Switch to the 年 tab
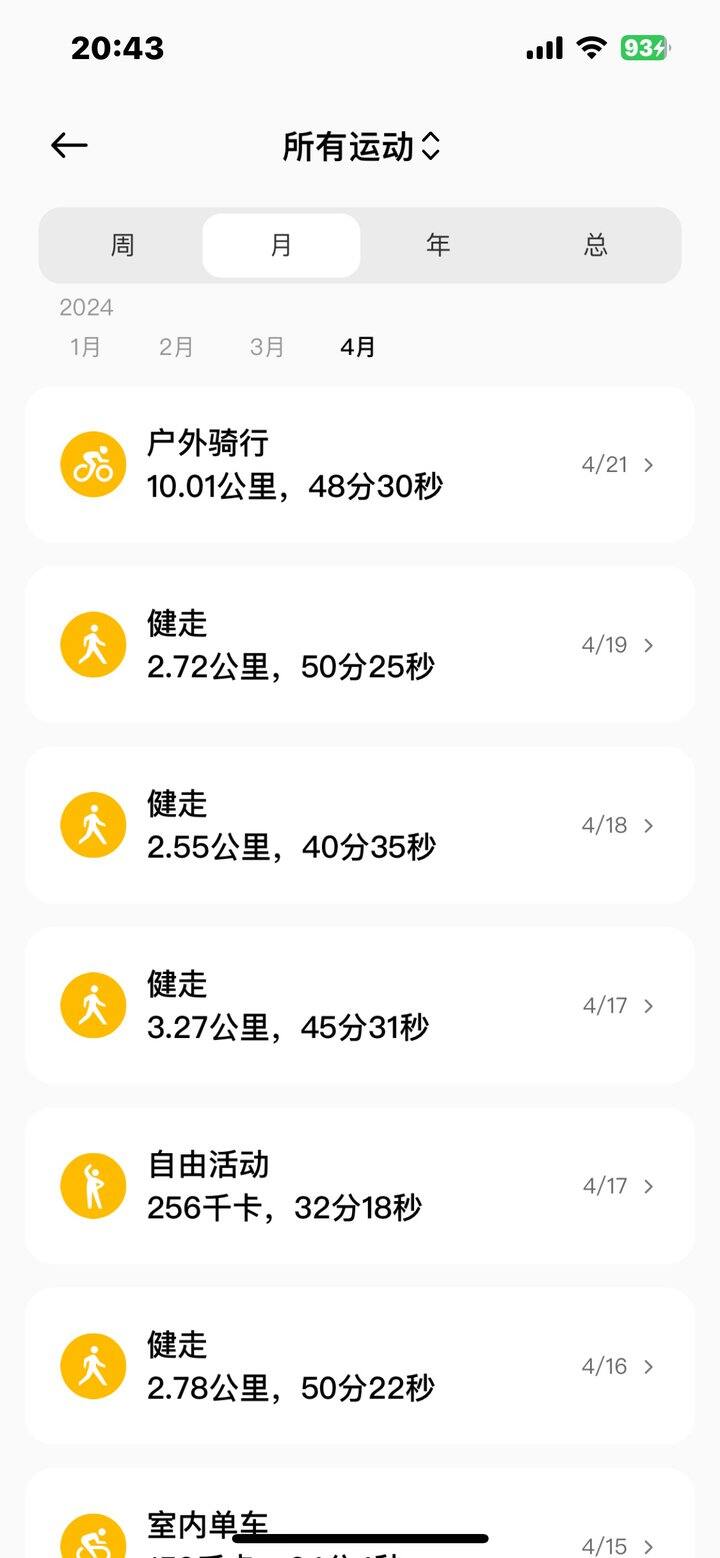This screenshot has width=720, height=1558. pos(438,245)
